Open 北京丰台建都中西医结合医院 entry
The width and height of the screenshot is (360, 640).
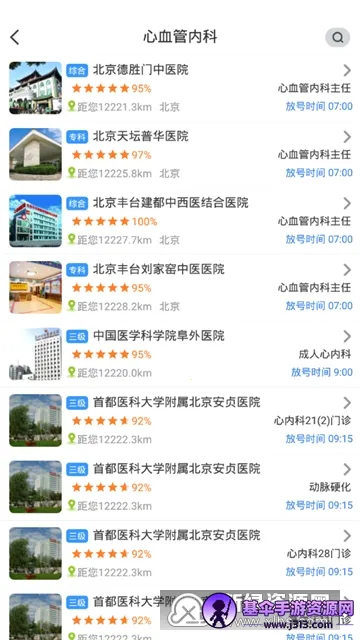180,221
